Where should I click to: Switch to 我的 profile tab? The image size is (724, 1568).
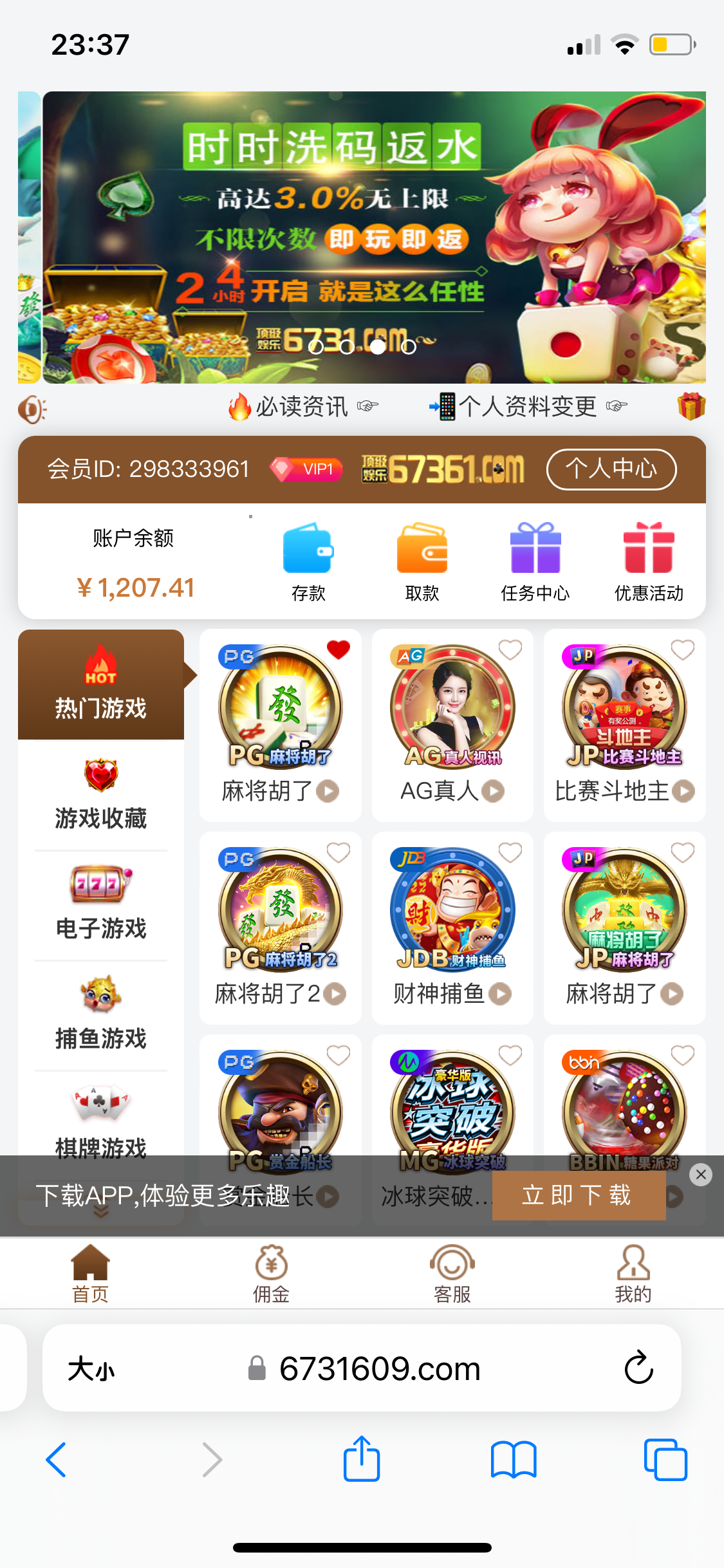633,1271
